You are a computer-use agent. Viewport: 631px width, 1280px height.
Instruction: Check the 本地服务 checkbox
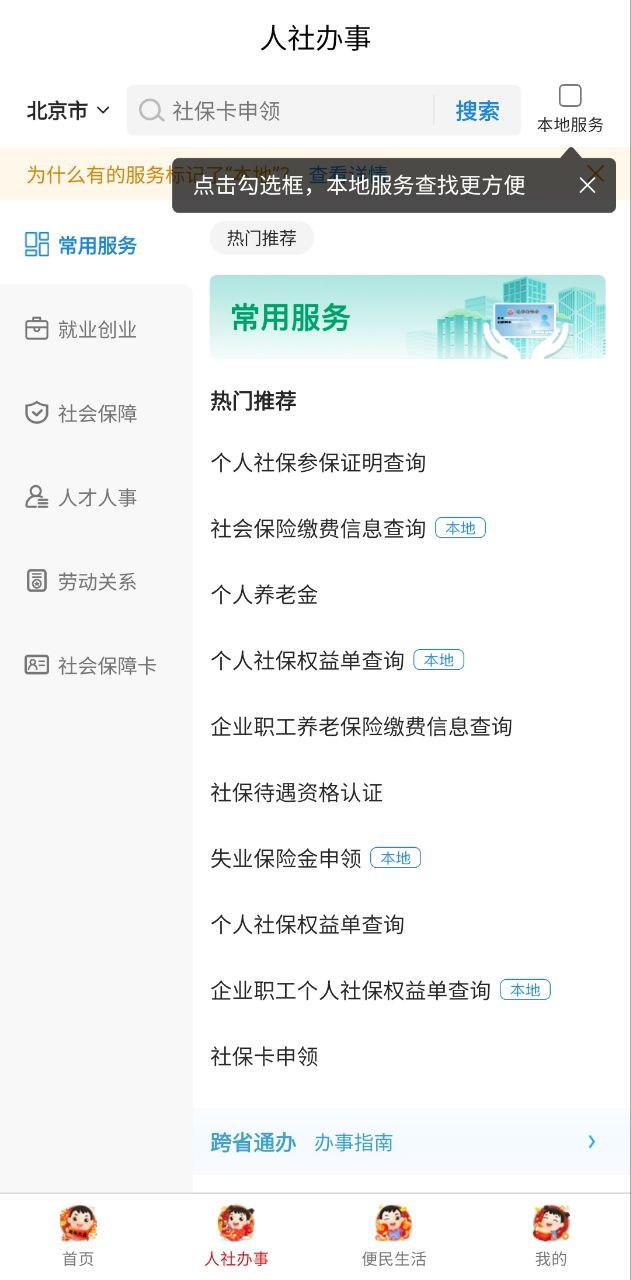(570, 96)
